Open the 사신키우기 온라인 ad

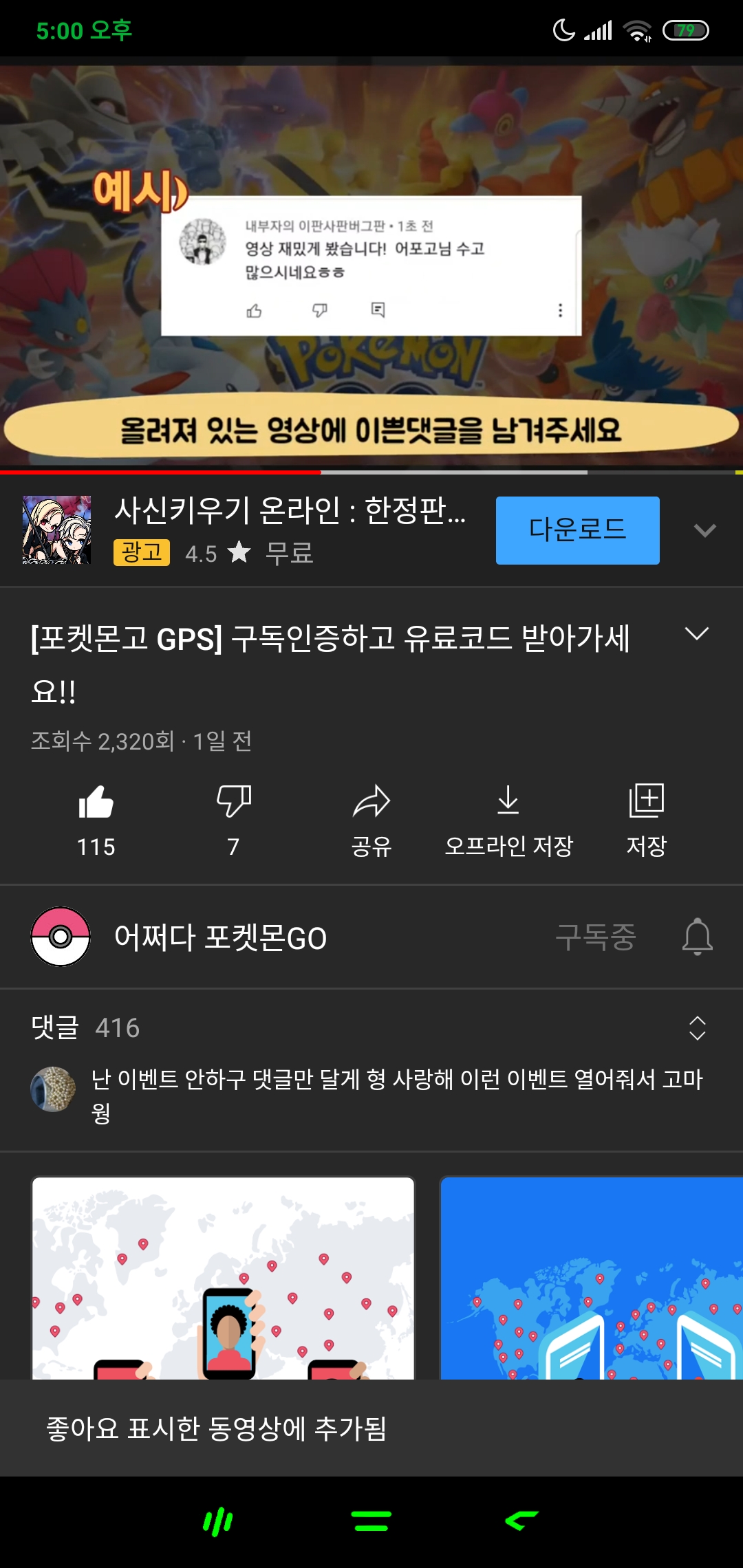click(x=289, y=530)
